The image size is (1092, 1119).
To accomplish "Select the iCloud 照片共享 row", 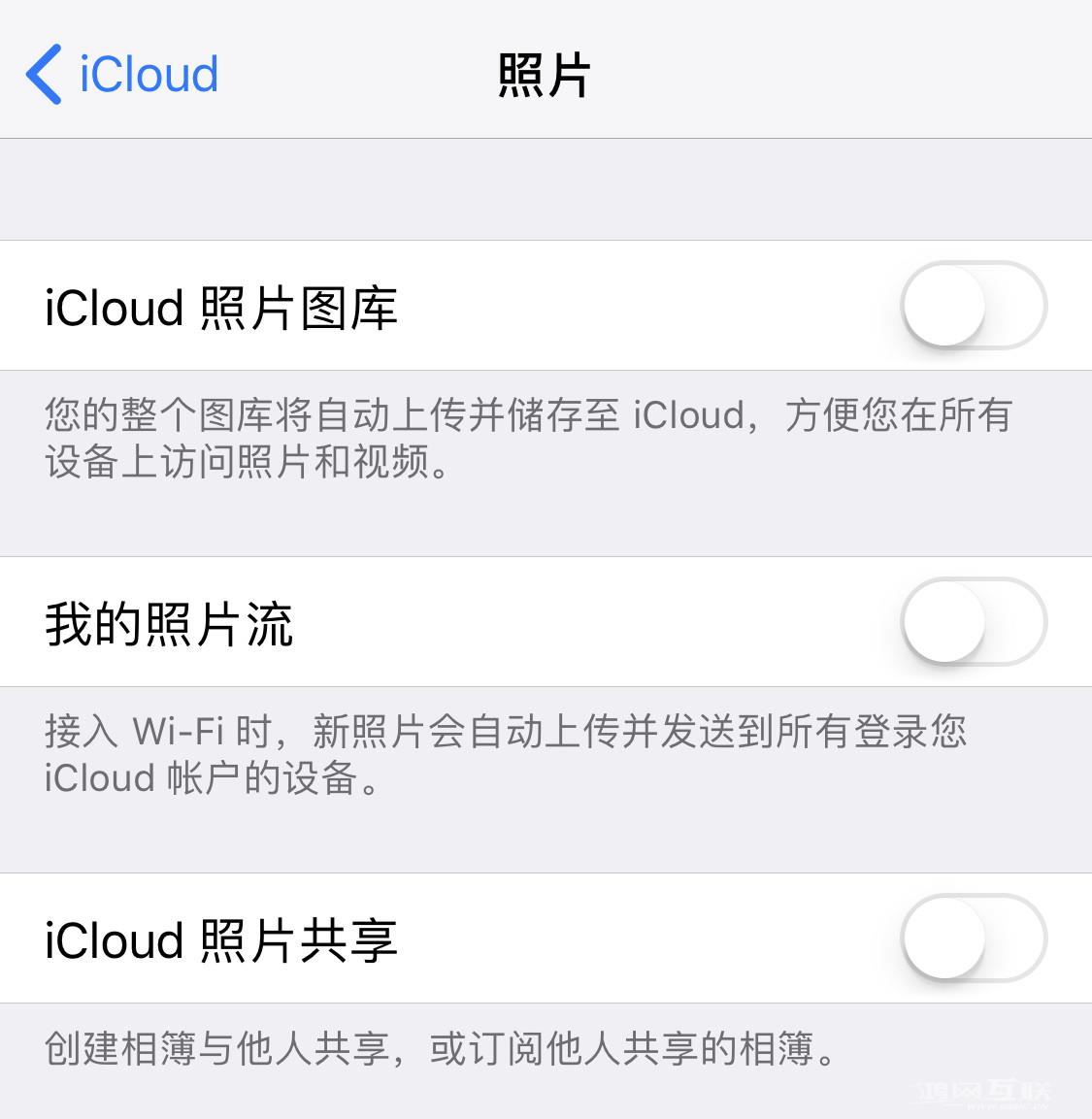I will (388, 938).
